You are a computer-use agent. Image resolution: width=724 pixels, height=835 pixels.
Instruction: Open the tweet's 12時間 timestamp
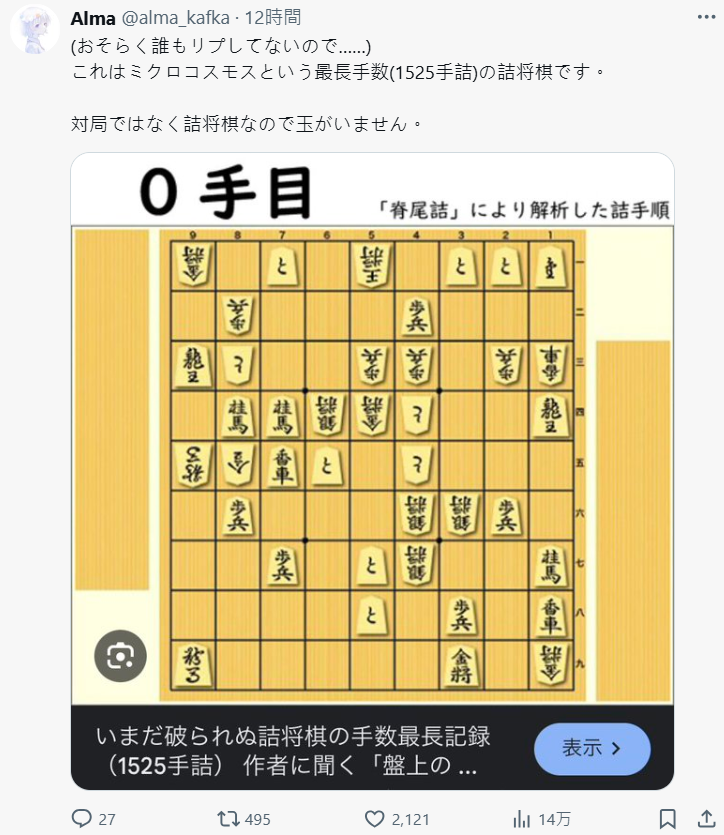tap(273, 17)
